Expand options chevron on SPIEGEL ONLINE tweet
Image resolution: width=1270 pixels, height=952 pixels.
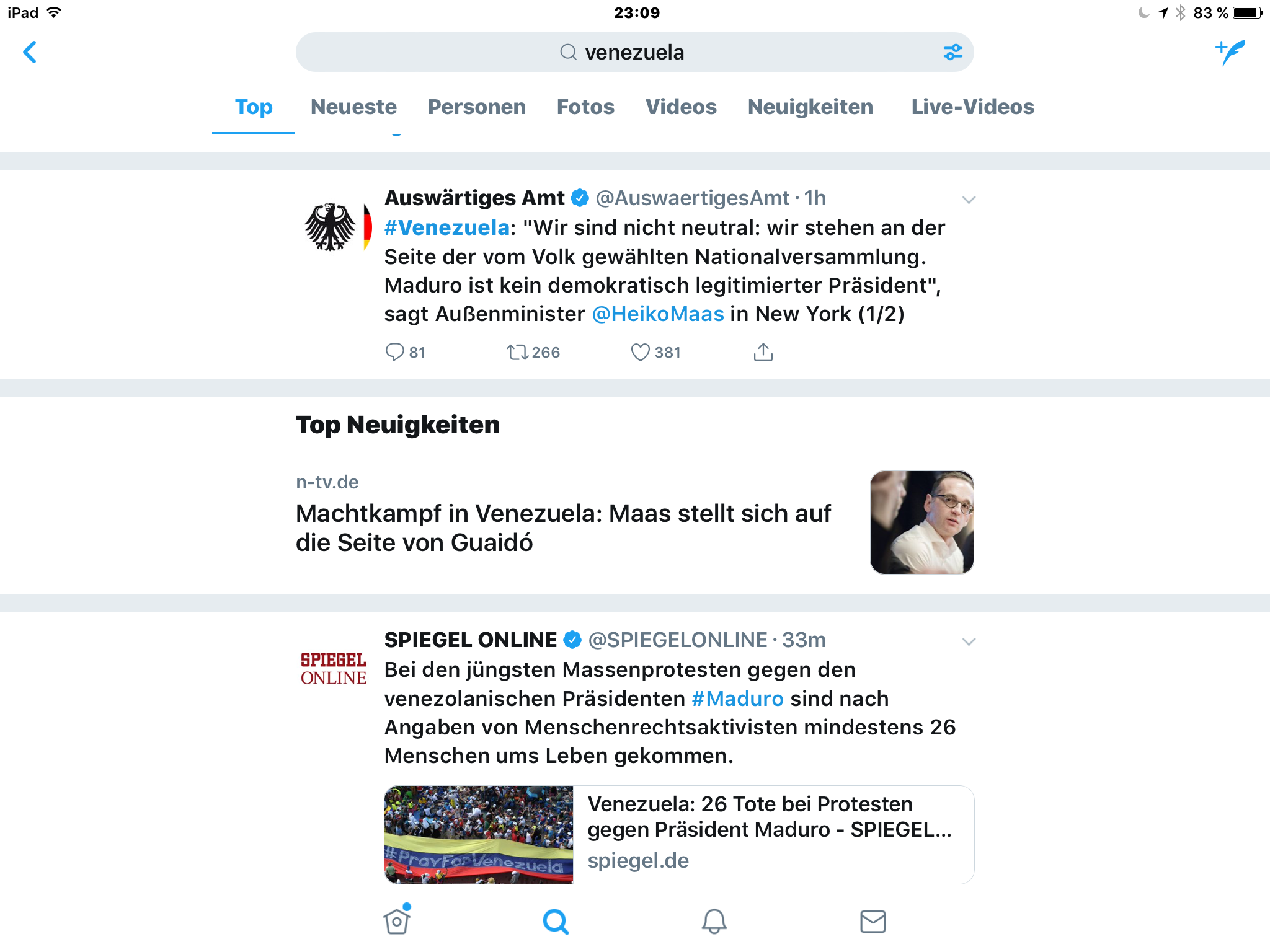969,641
